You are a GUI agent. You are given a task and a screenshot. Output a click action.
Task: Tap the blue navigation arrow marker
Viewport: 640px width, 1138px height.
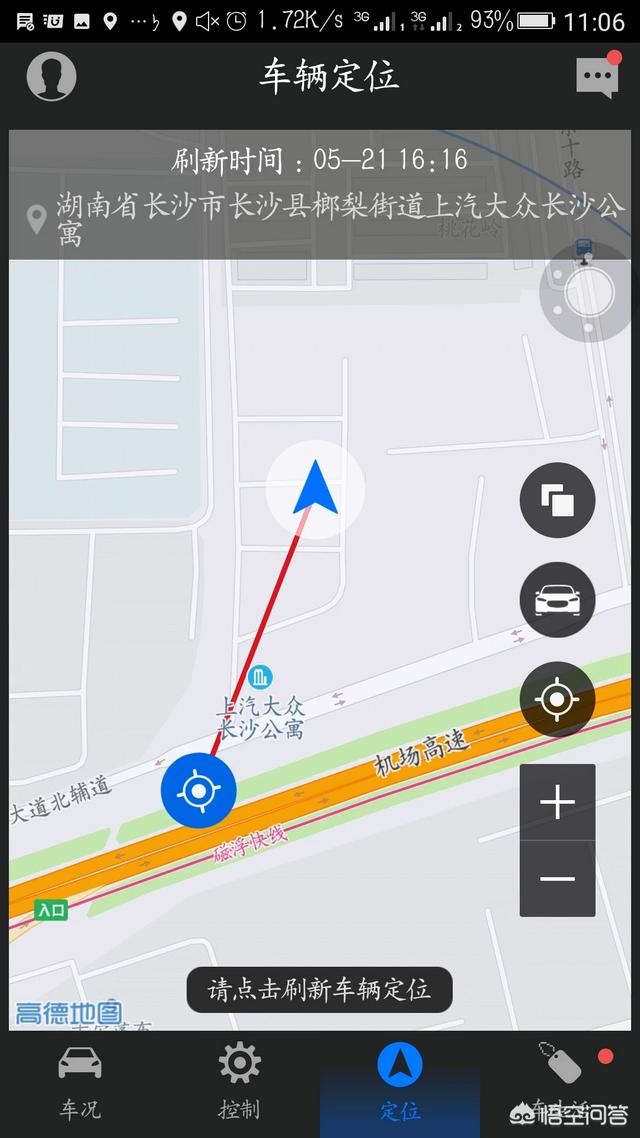click(x=315, y=488)
